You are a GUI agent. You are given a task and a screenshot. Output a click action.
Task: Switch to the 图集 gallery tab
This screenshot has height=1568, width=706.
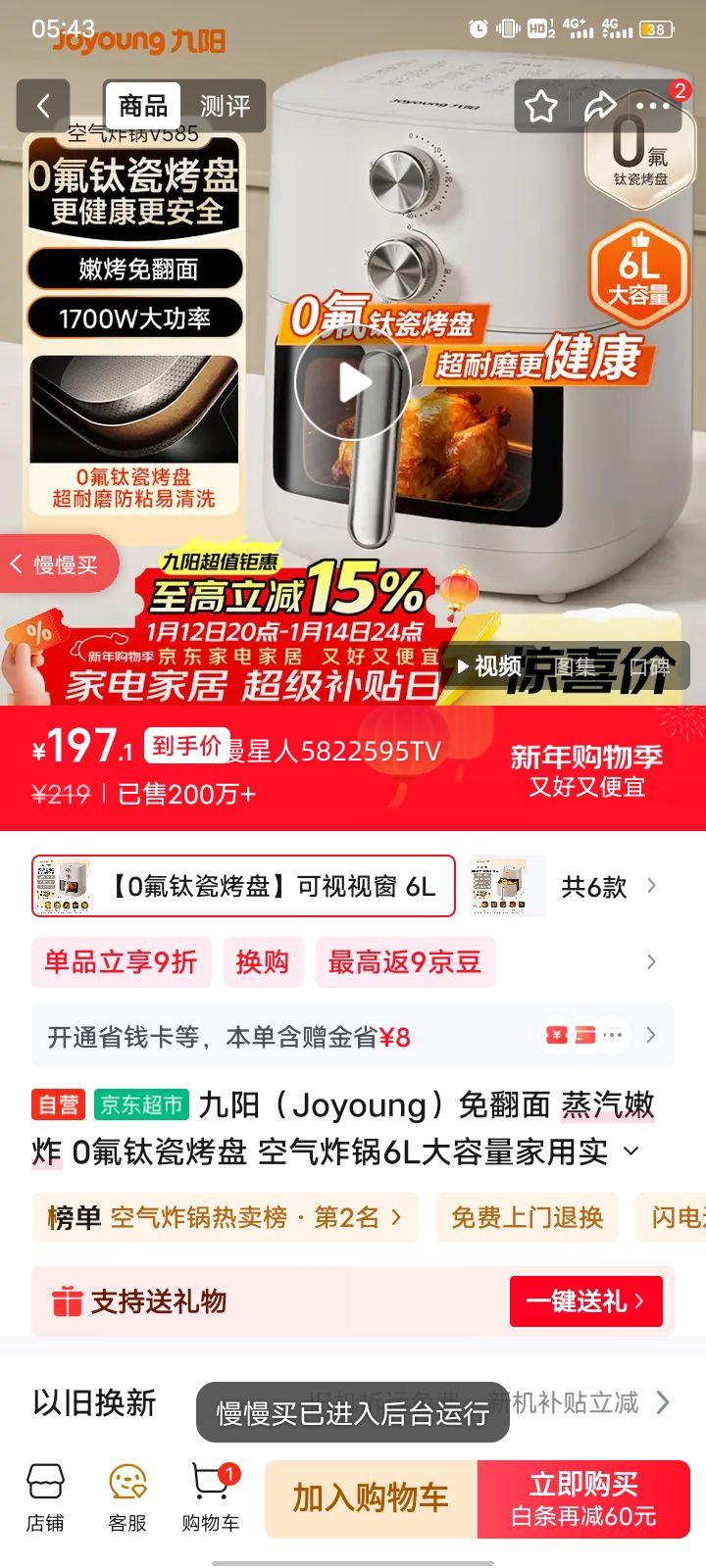pyautogui.click(x=574, y=666)
